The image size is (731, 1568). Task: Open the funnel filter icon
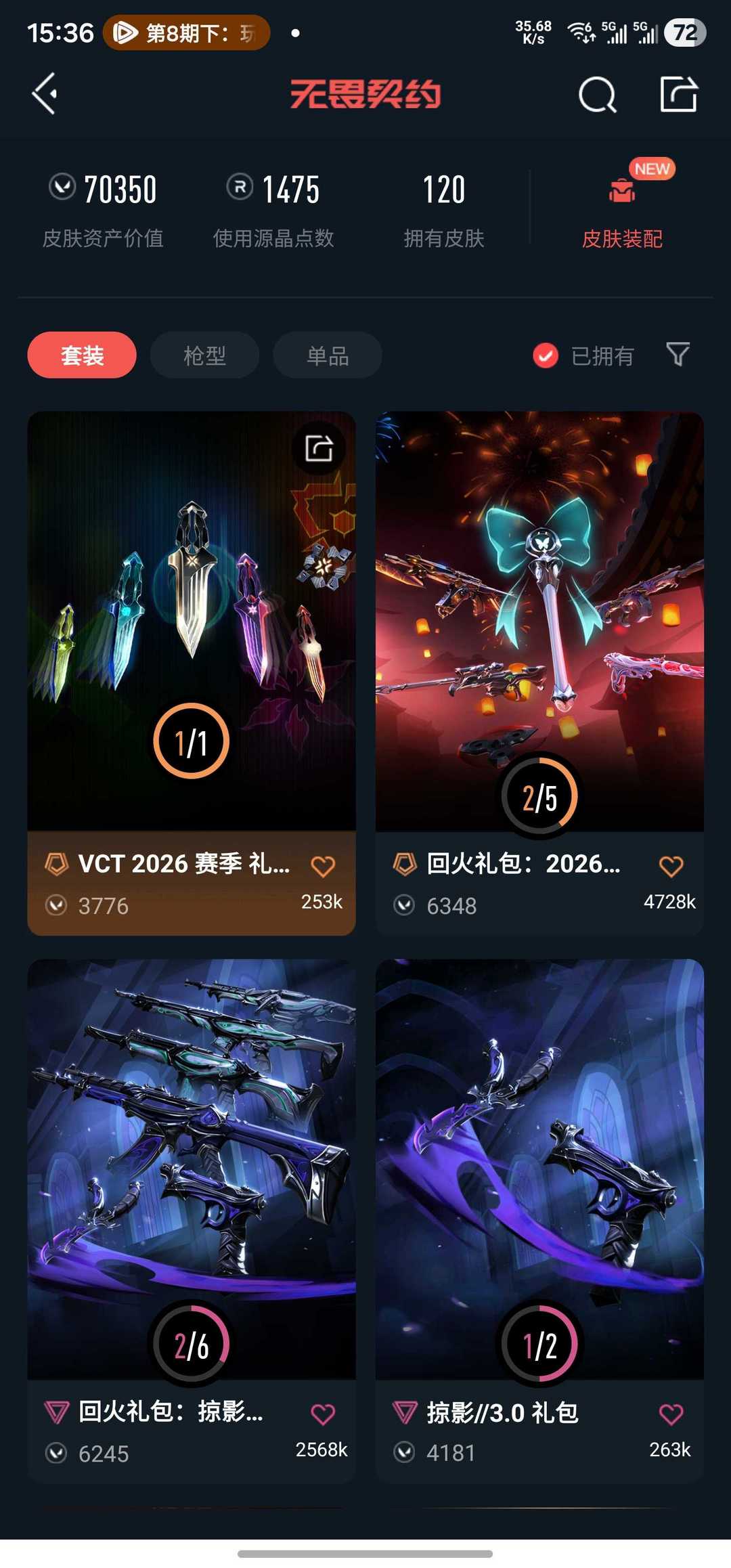pyautogui.click(x=678, y=354)
